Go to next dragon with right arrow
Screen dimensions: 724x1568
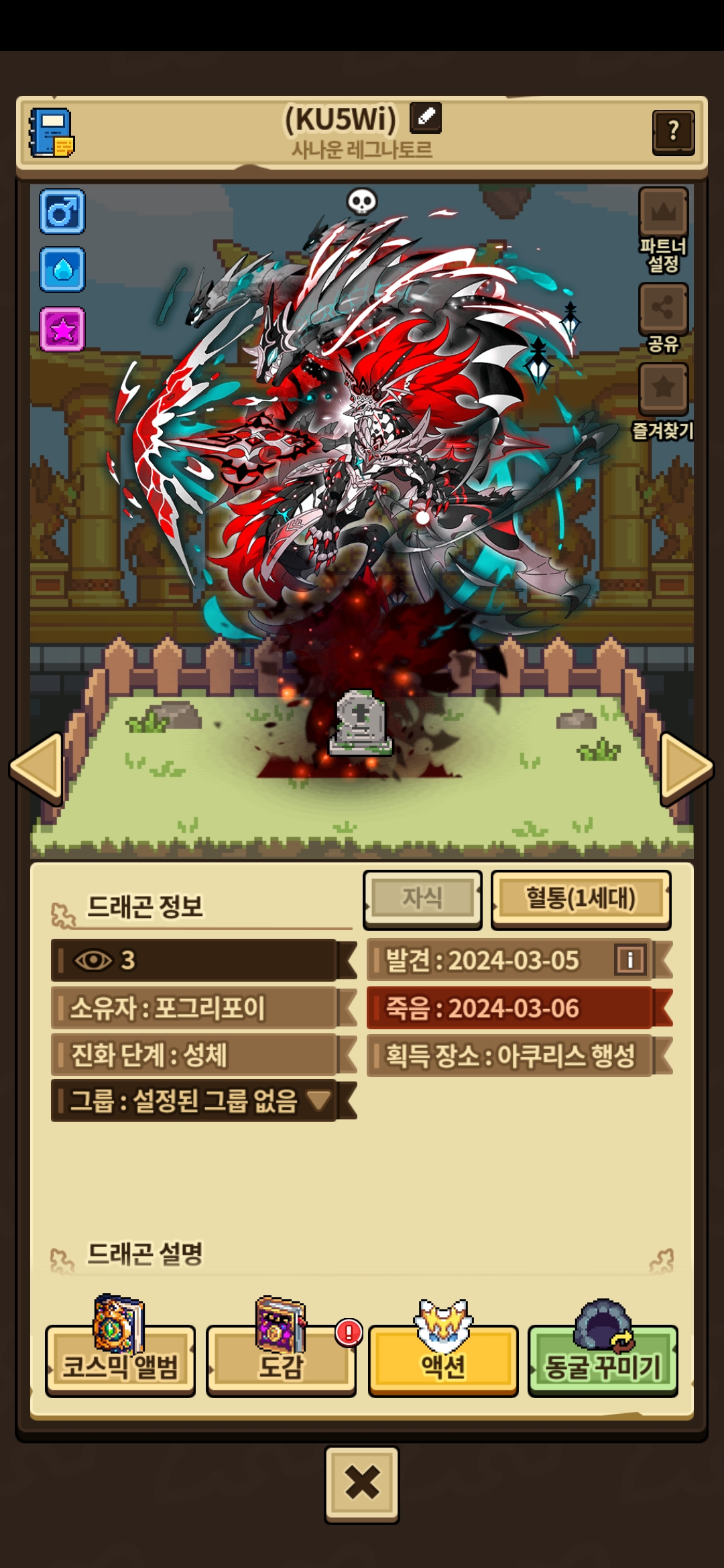[x=686, y=767]
